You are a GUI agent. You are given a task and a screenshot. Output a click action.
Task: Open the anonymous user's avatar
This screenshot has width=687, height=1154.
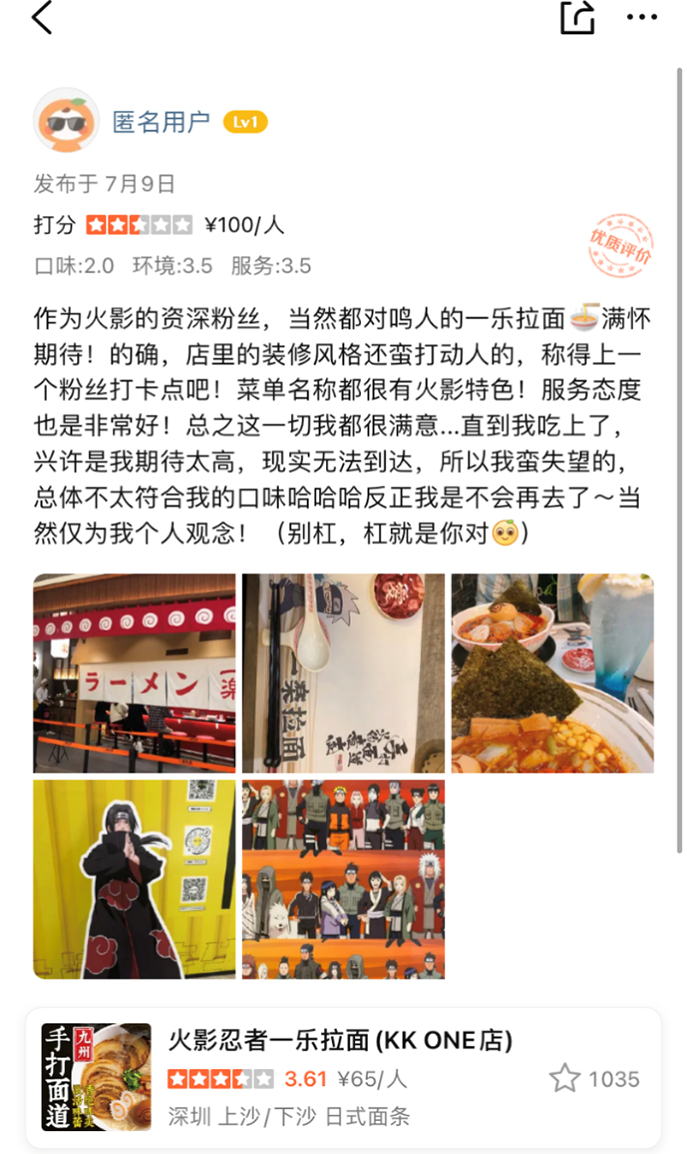(65, 122)
